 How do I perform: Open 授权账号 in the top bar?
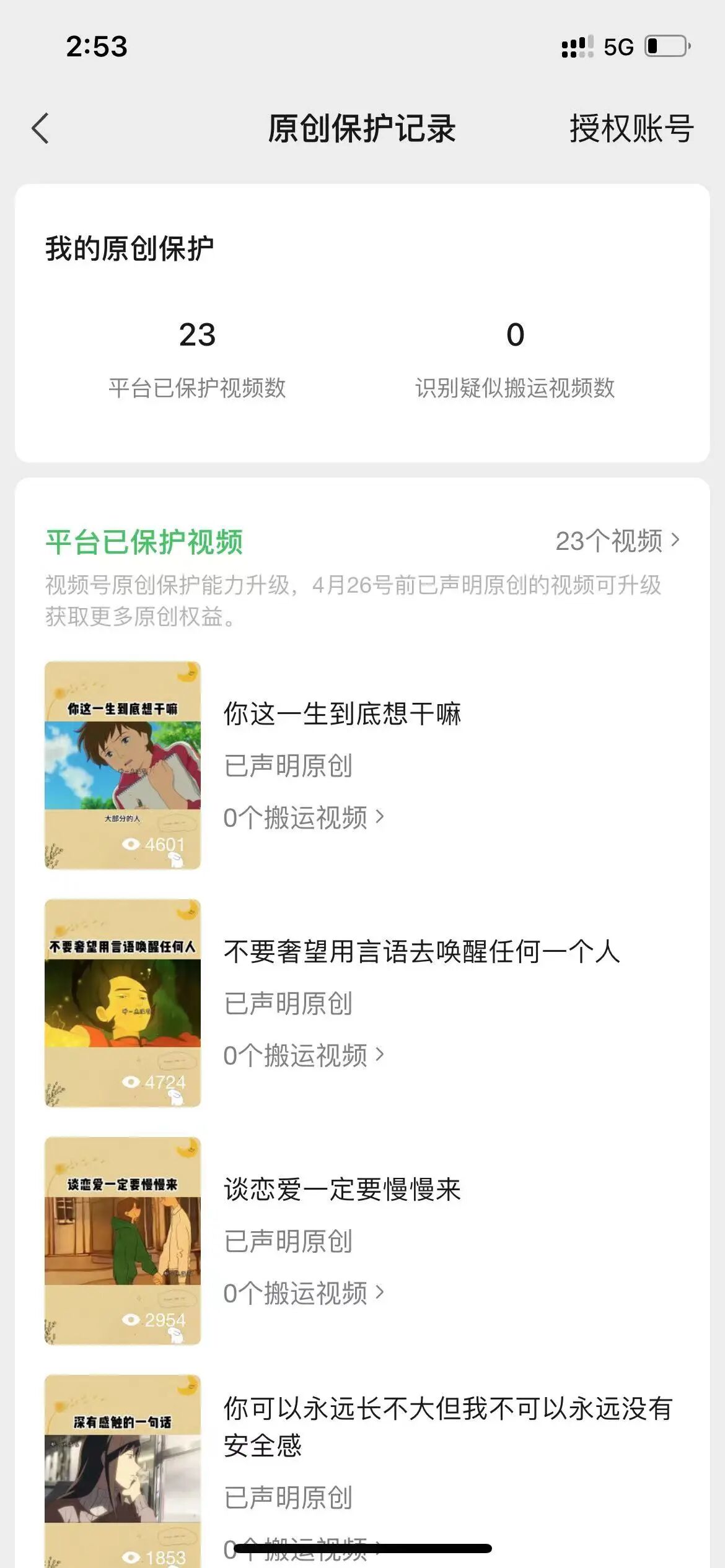[x=631, y=129]
